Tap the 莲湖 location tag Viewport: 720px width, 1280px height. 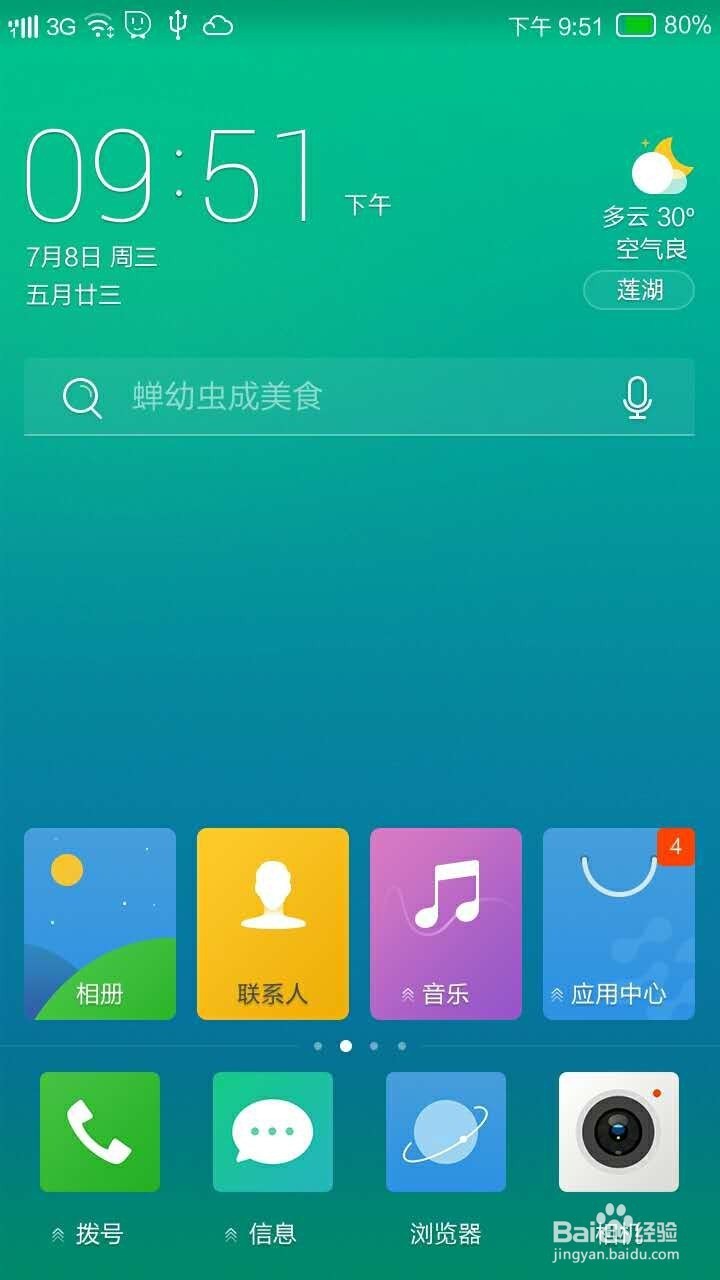click(638, 290)
